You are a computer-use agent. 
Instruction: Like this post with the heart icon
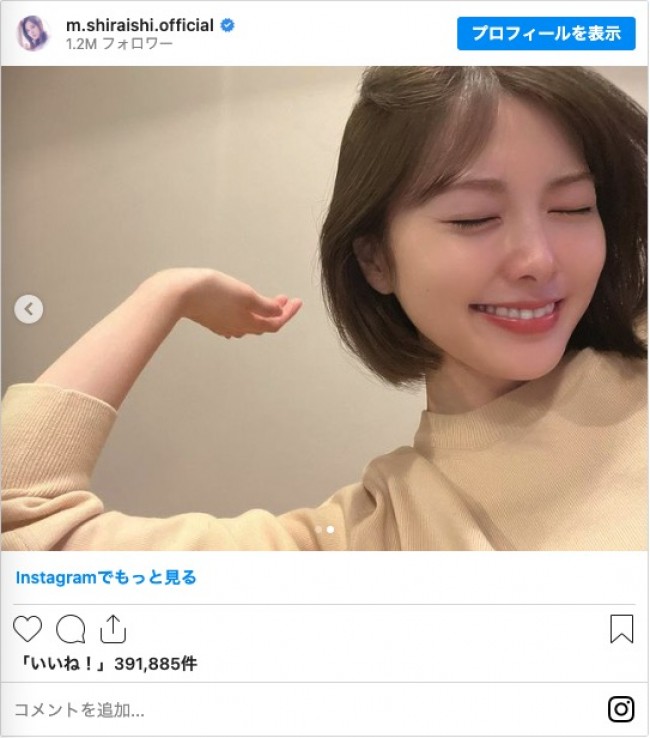pyautogui.click(x=28, y=629)
